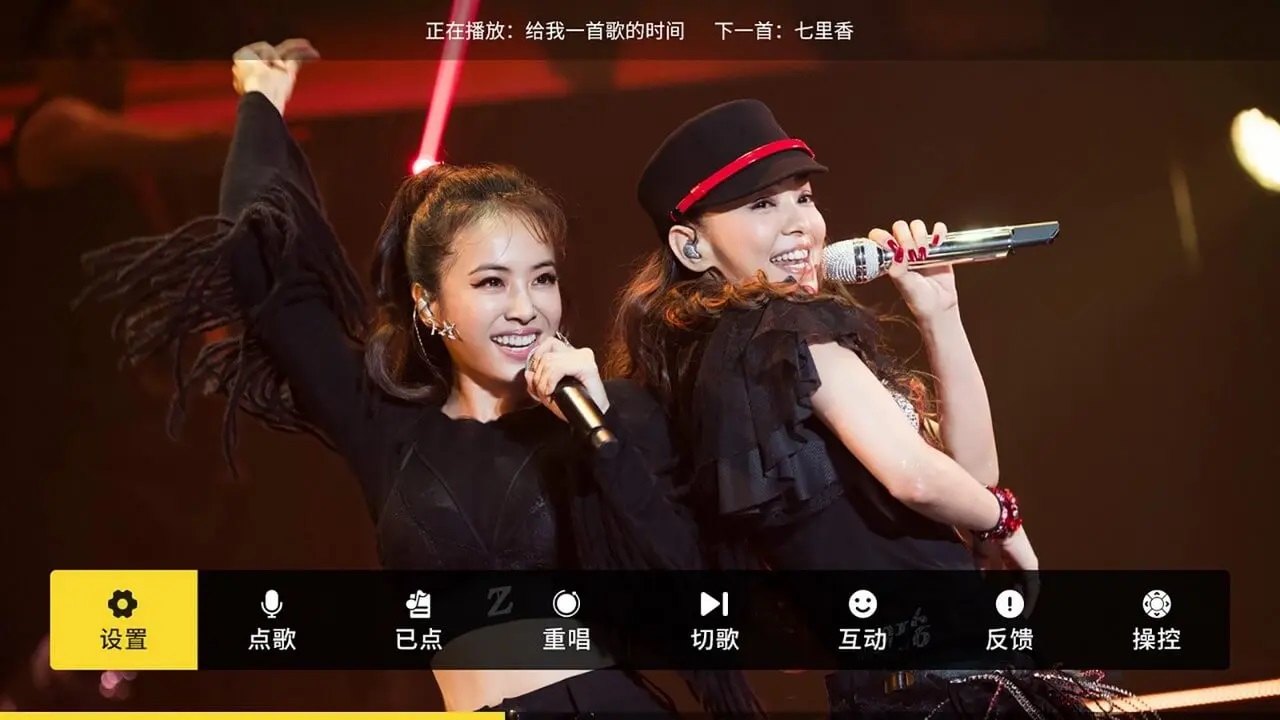
Task: Open the 操控 control panel
Action: (1156, 620)
